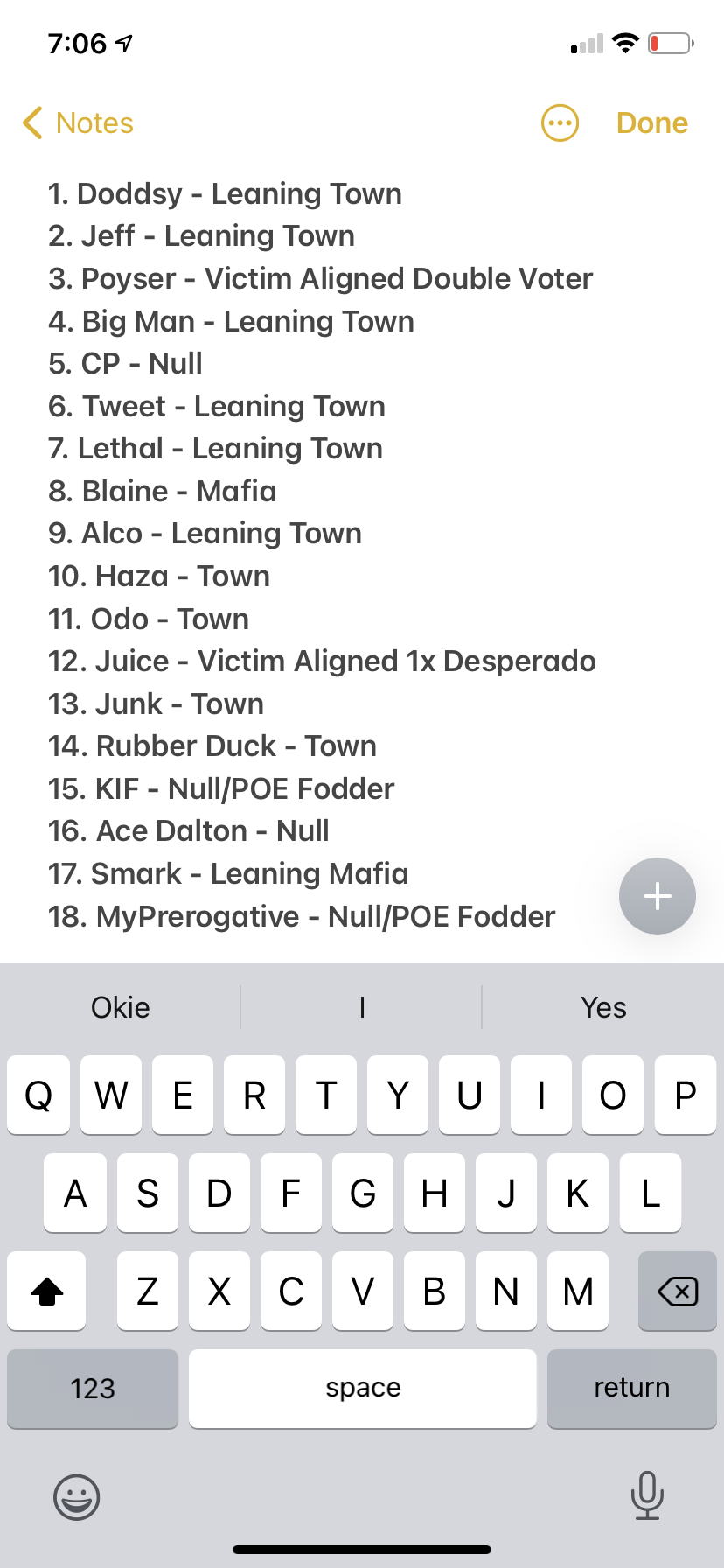Insert the 'I' word suggestion
The image size is (724, 1568).
tap(362, 1007)
